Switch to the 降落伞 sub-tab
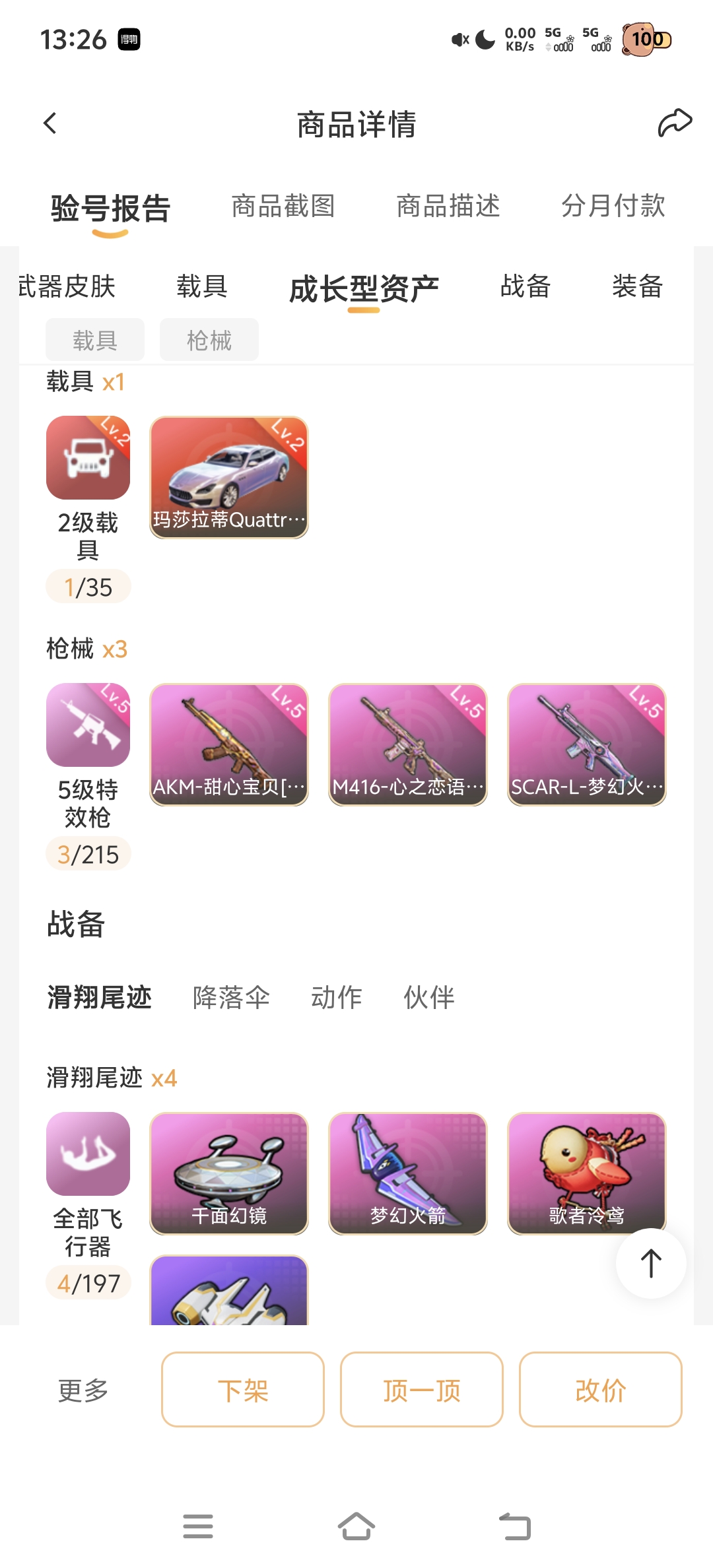 [x=231, y=997]
